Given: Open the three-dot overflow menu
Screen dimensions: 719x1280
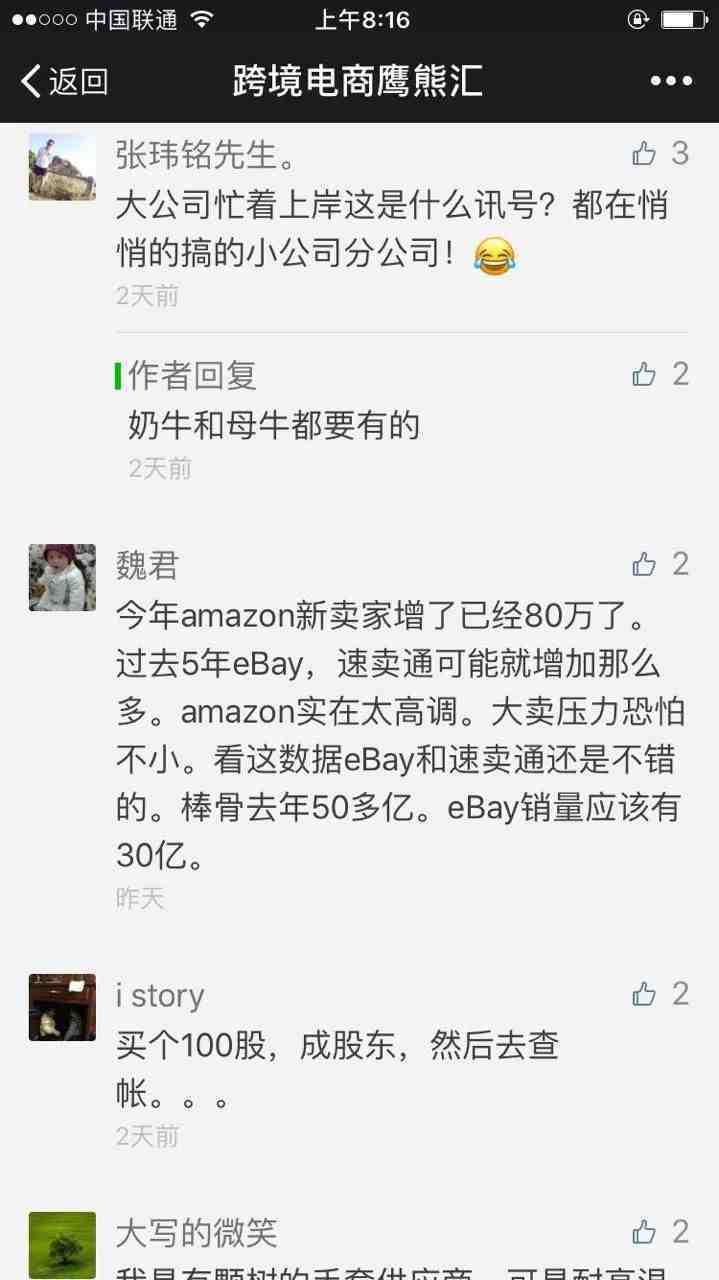Looking at the screenshot, I should click(x=671, y=81).
